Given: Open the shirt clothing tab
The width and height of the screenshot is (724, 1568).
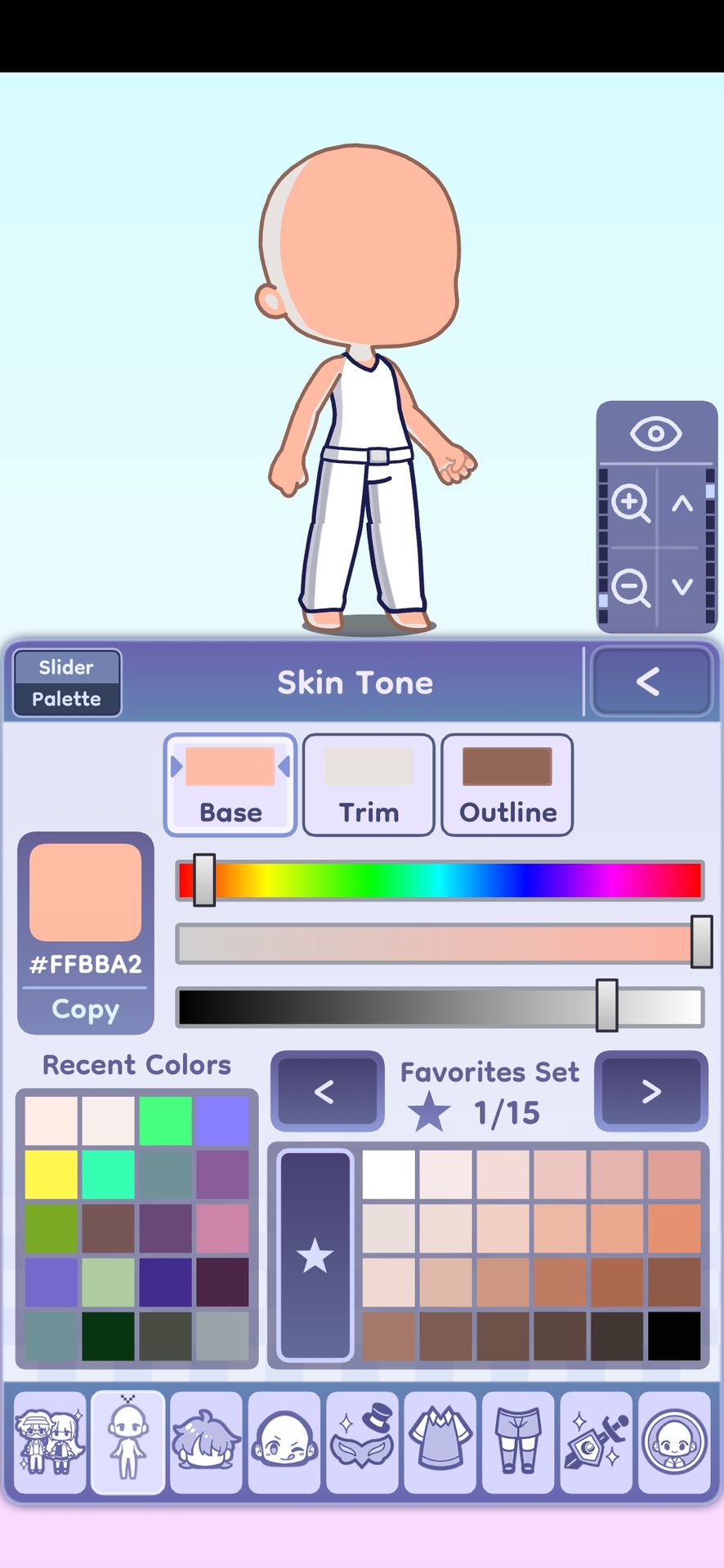Looking at the screenshot, I should 440,1442.
